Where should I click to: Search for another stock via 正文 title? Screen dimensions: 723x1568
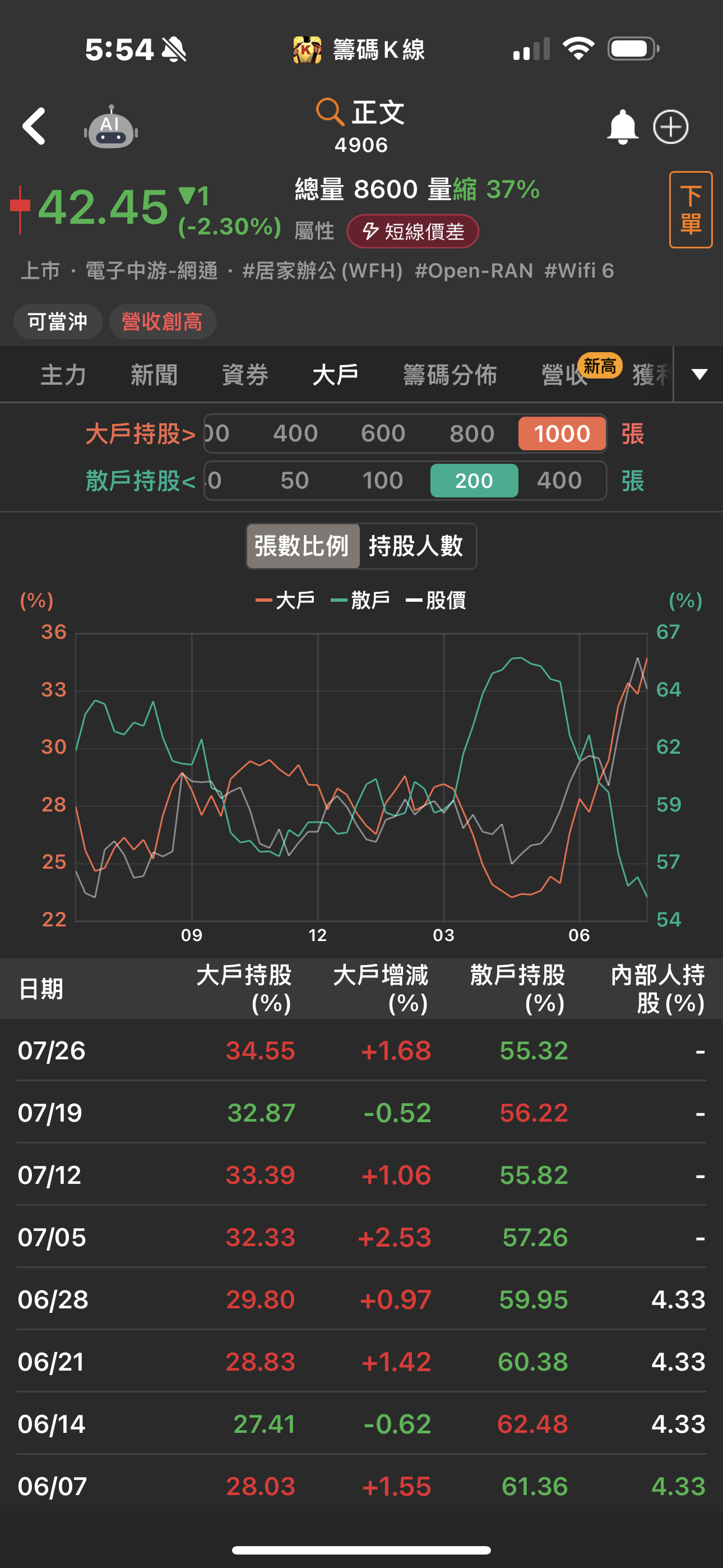click(x=361, y=113)
